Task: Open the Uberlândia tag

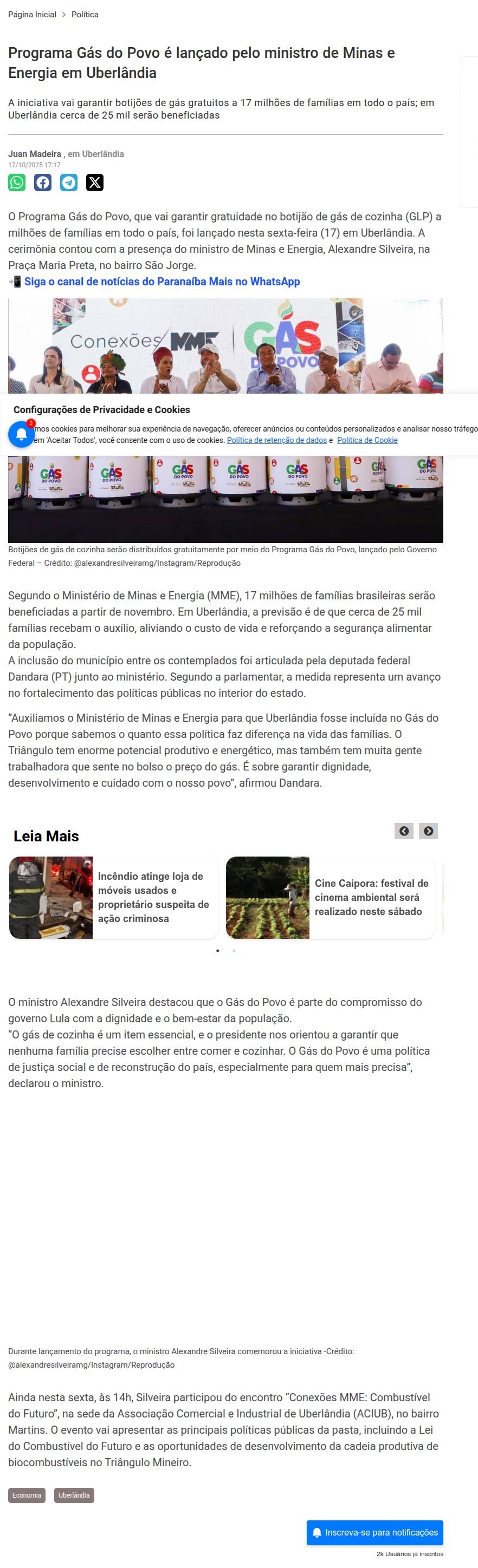Action: 74,1494
